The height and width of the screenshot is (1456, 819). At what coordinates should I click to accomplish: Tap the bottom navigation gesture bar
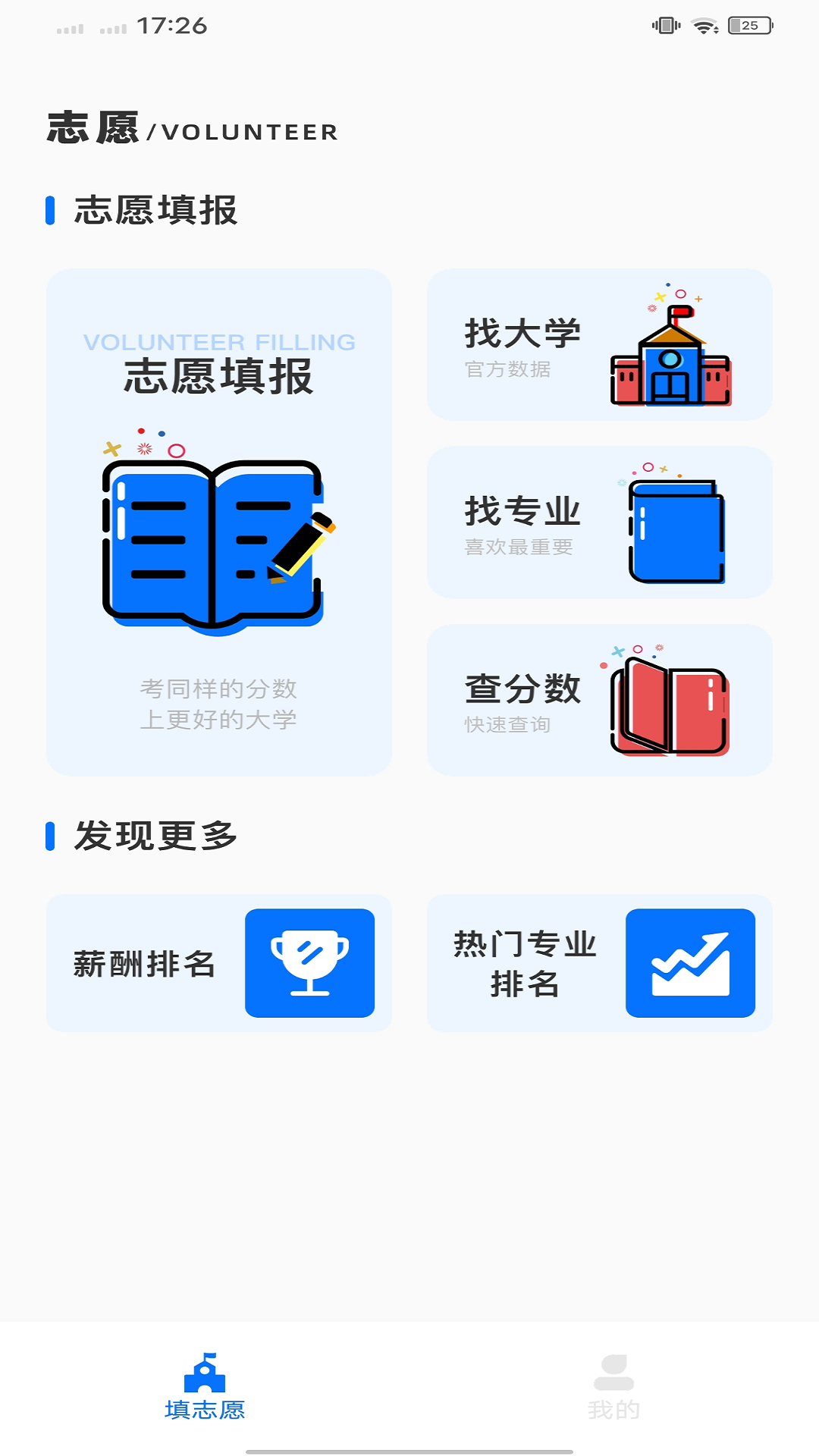pyautogui.click(x=409, y=1445)
